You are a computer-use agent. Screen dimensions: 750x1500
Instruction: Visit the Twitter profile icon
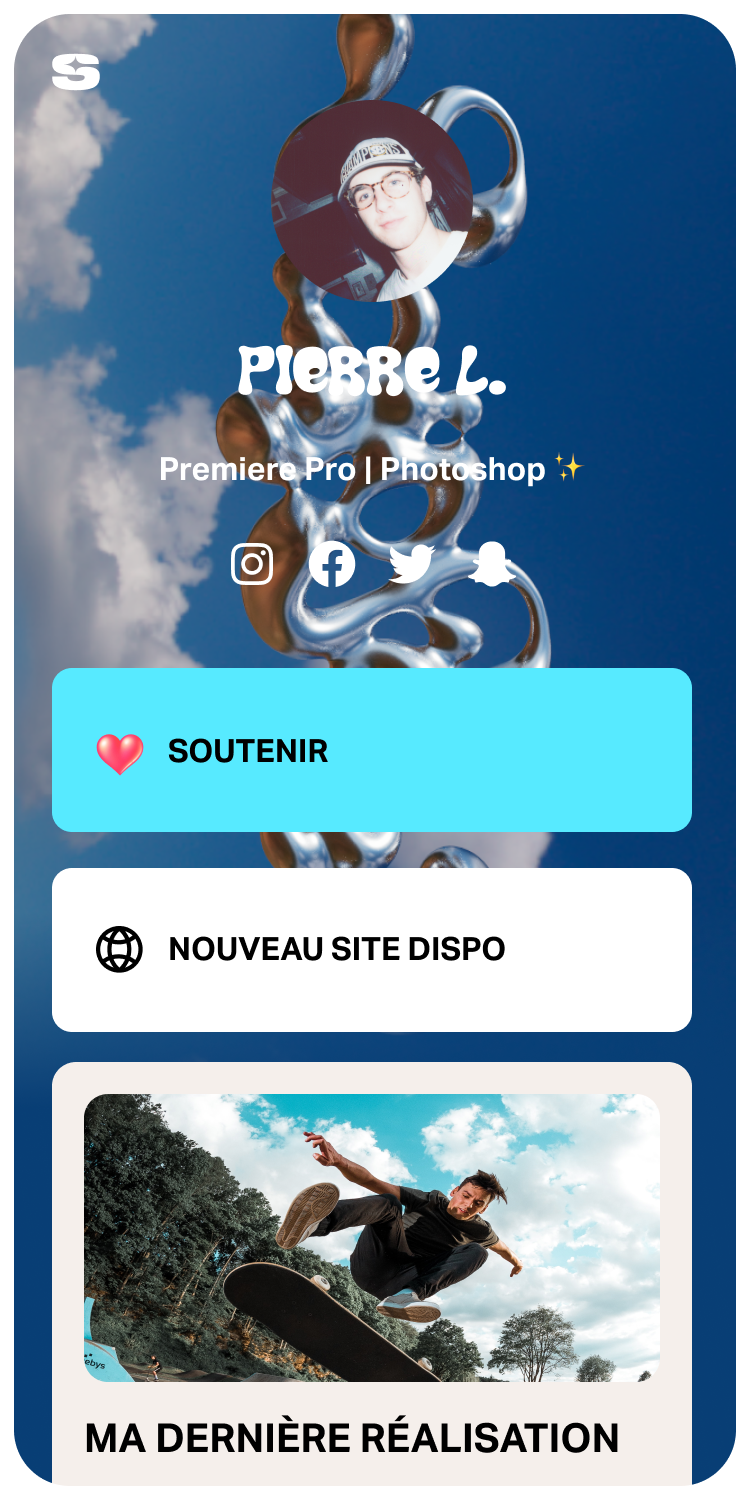411,564
